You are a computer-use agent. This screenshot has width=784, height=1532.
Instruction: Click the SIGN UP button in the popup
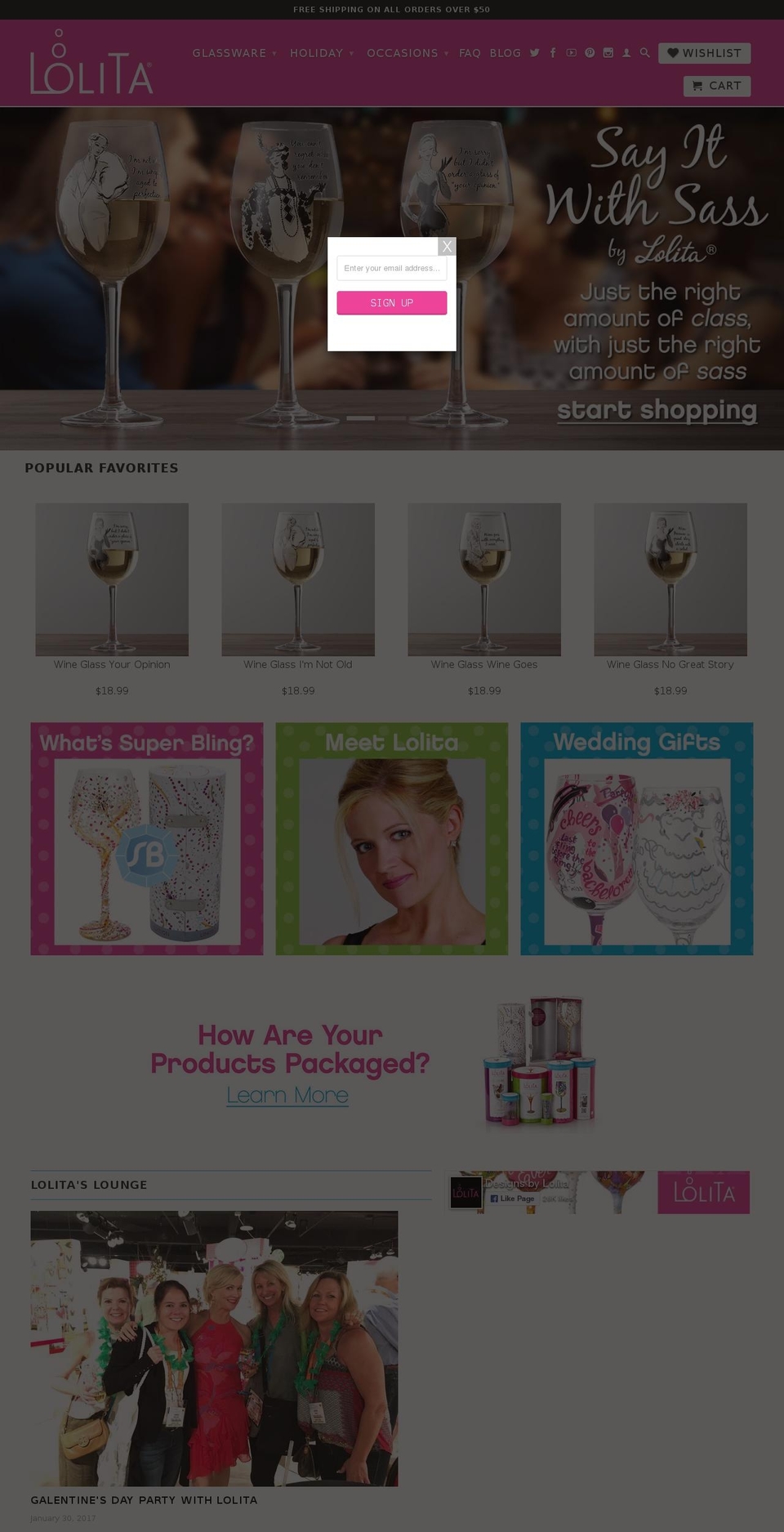(391, 302)
